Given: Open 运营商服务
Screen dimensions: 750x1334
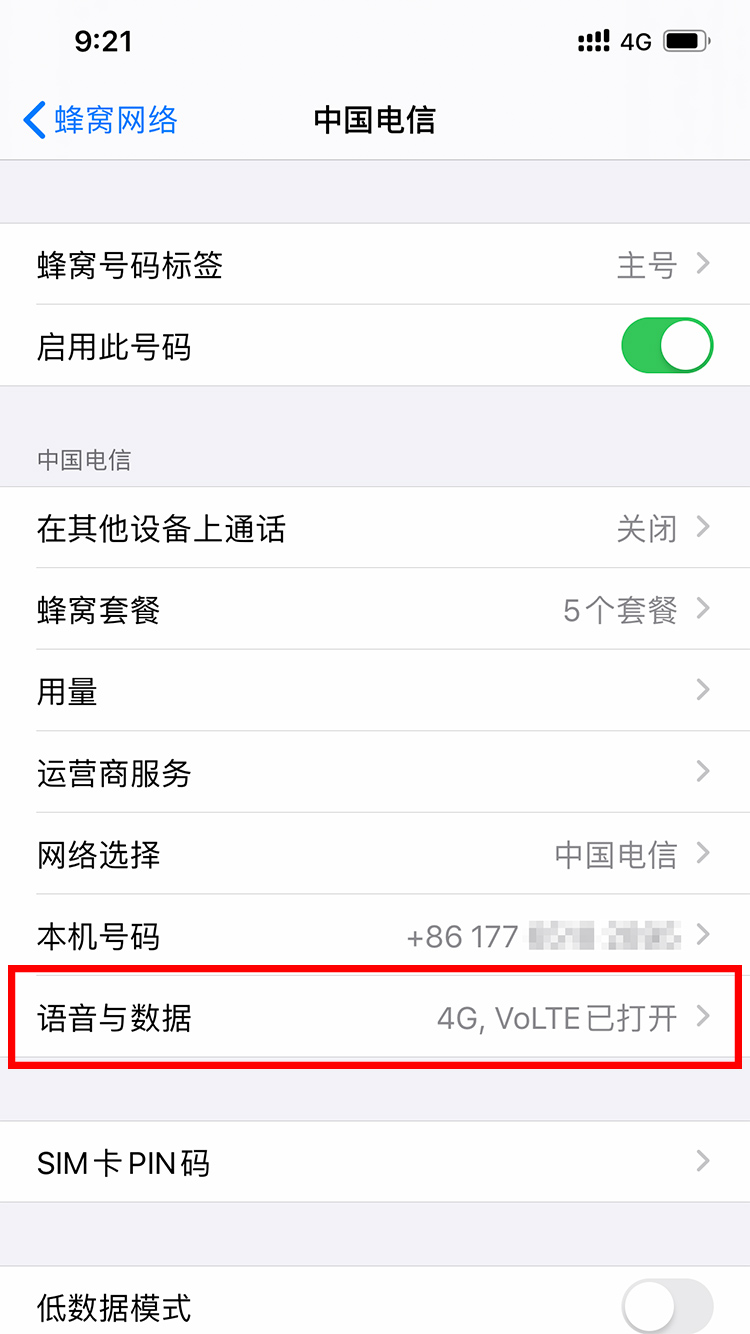Looking at the screenshot, I should coord(375,773).
